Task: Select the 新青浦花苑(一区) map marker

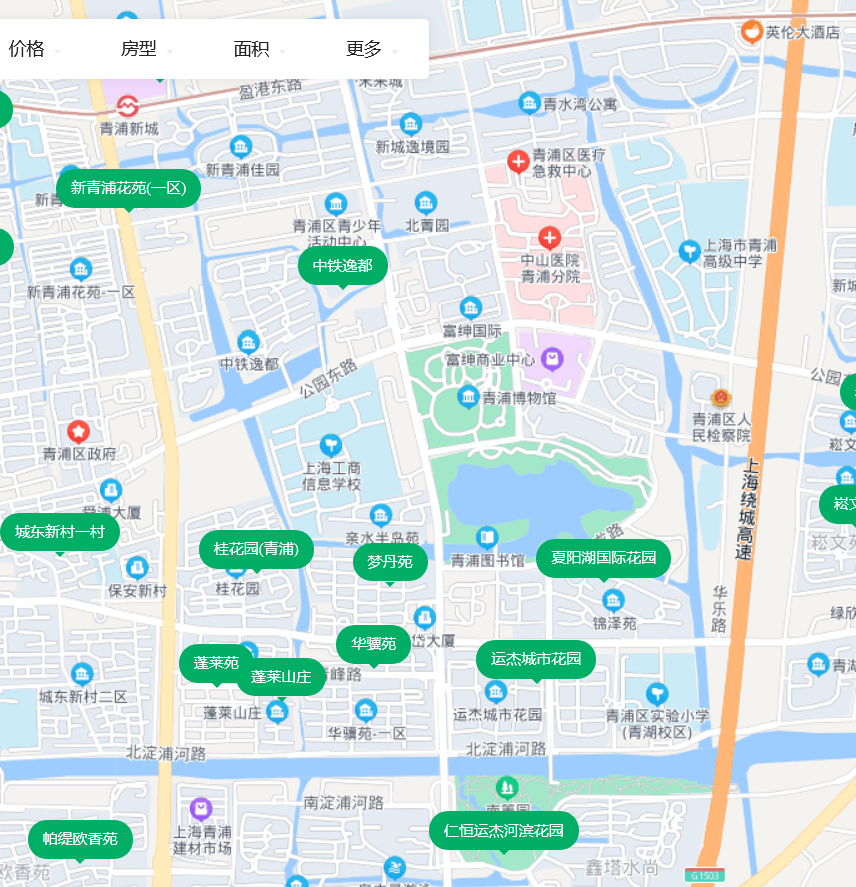Action: tap(128, 188)
